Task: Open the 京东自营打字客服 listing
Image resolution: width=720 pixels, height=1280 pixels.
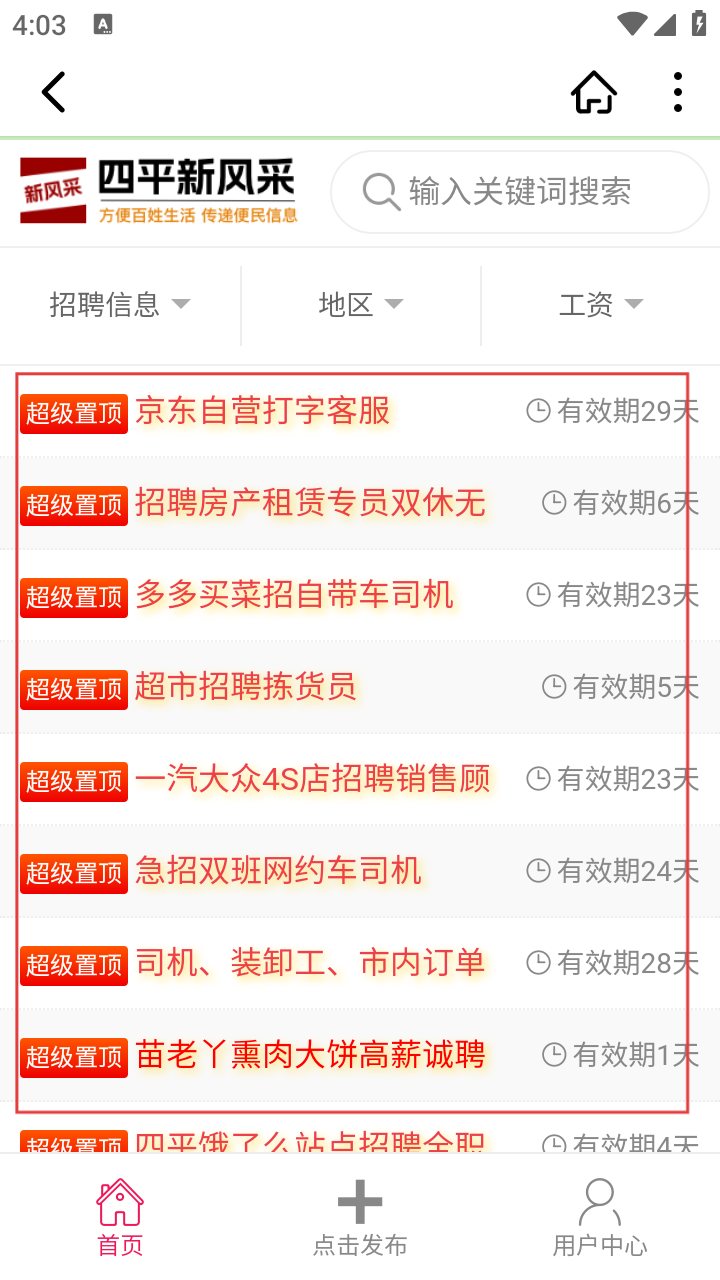Action: [x=263, y=411]
